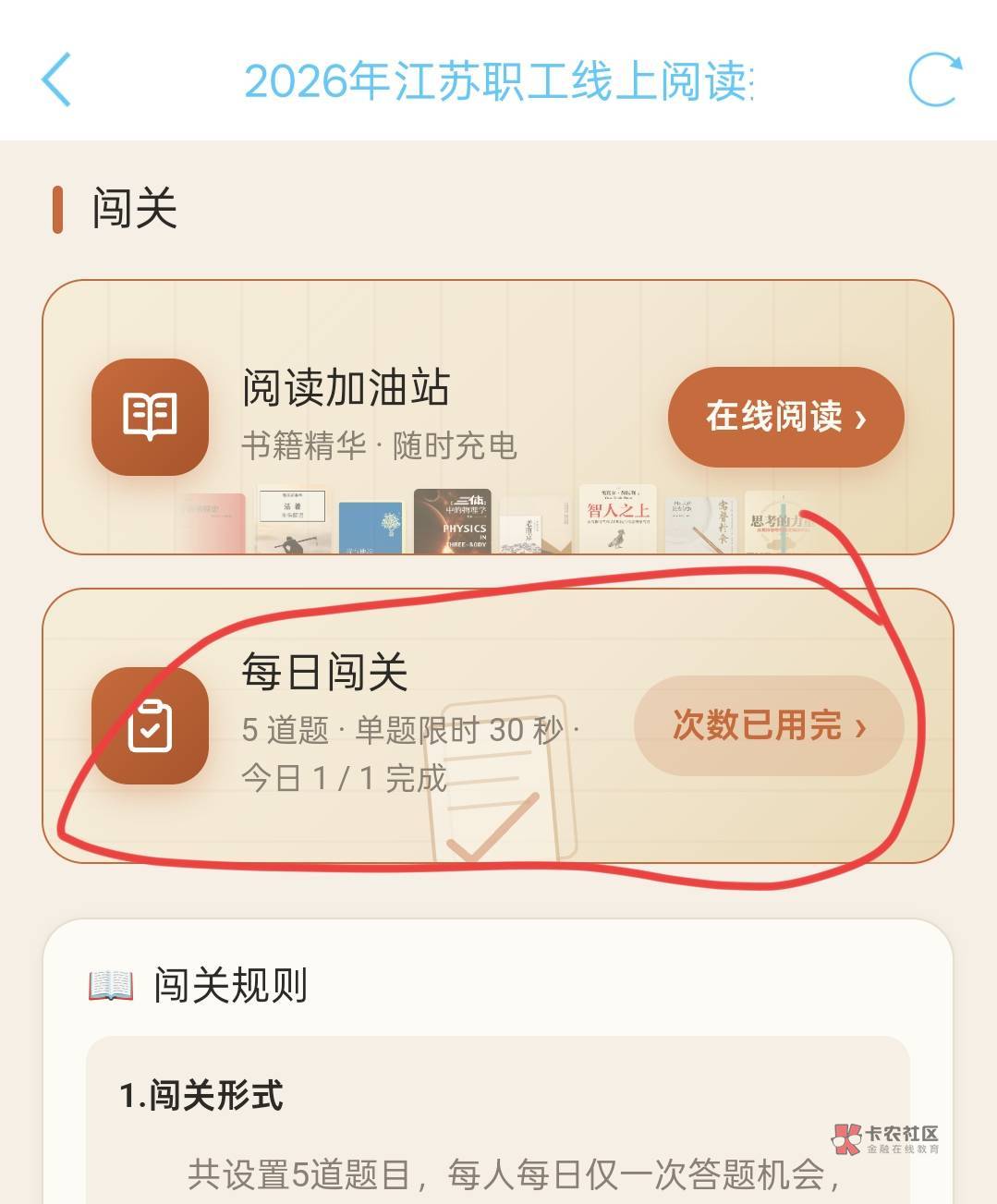Open the 每日闯关 card
Screen dimensions: 997x1204
[497, 725]
